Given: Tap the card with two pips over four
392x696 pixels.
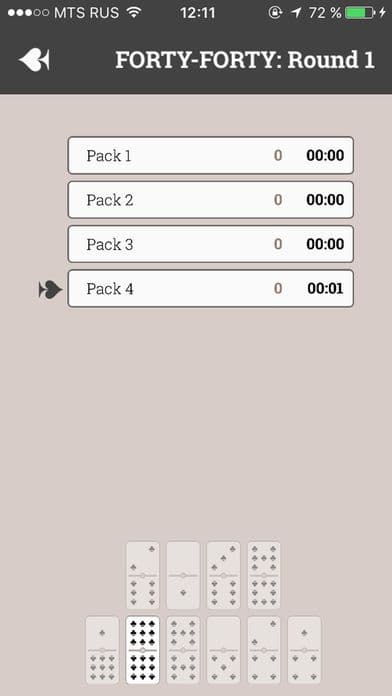Looking at the screenshot, I should tap(264, 650).
